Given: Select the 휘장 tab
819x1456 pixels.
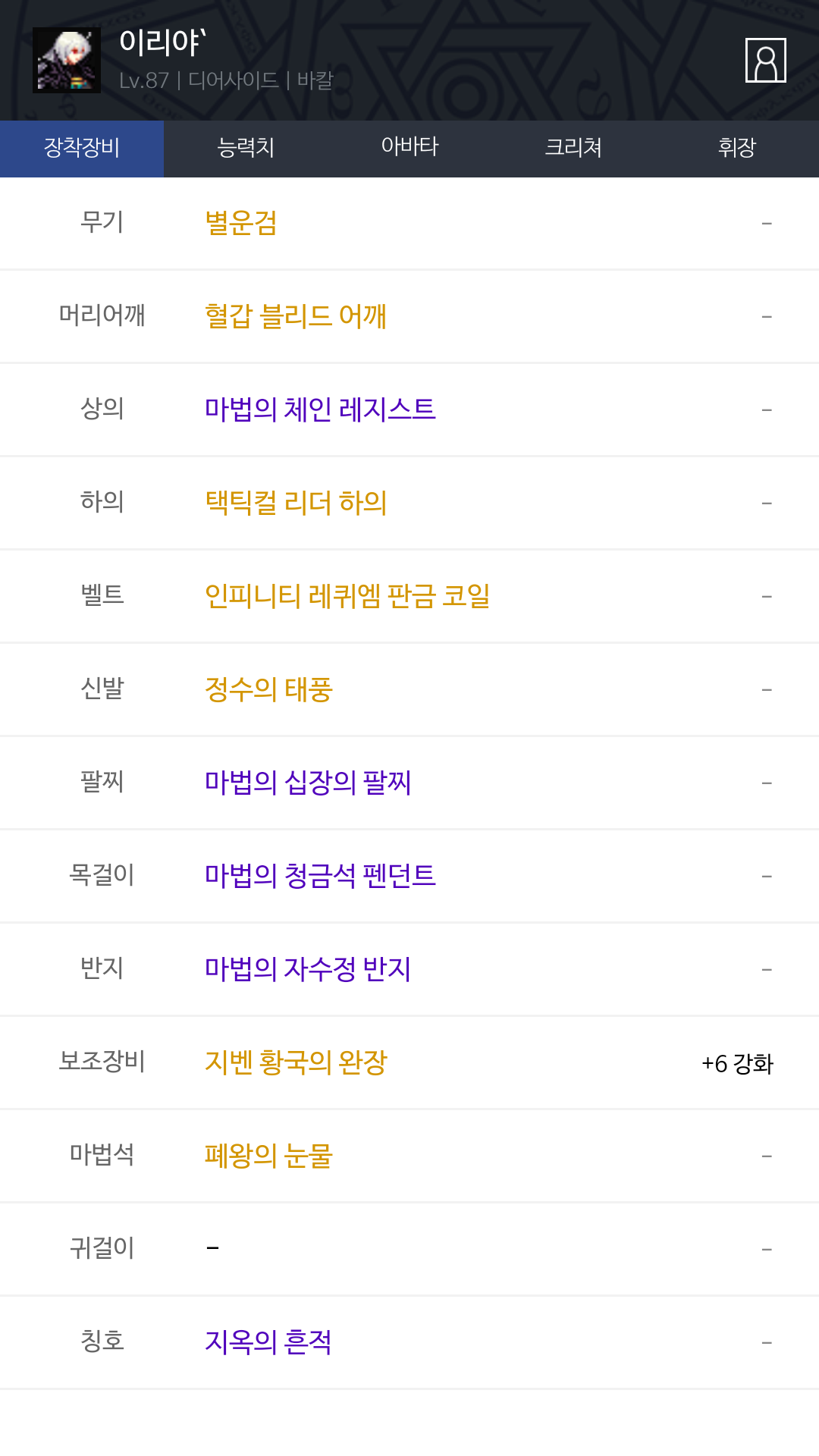Looking at the screenshot, I should point(737,148).
